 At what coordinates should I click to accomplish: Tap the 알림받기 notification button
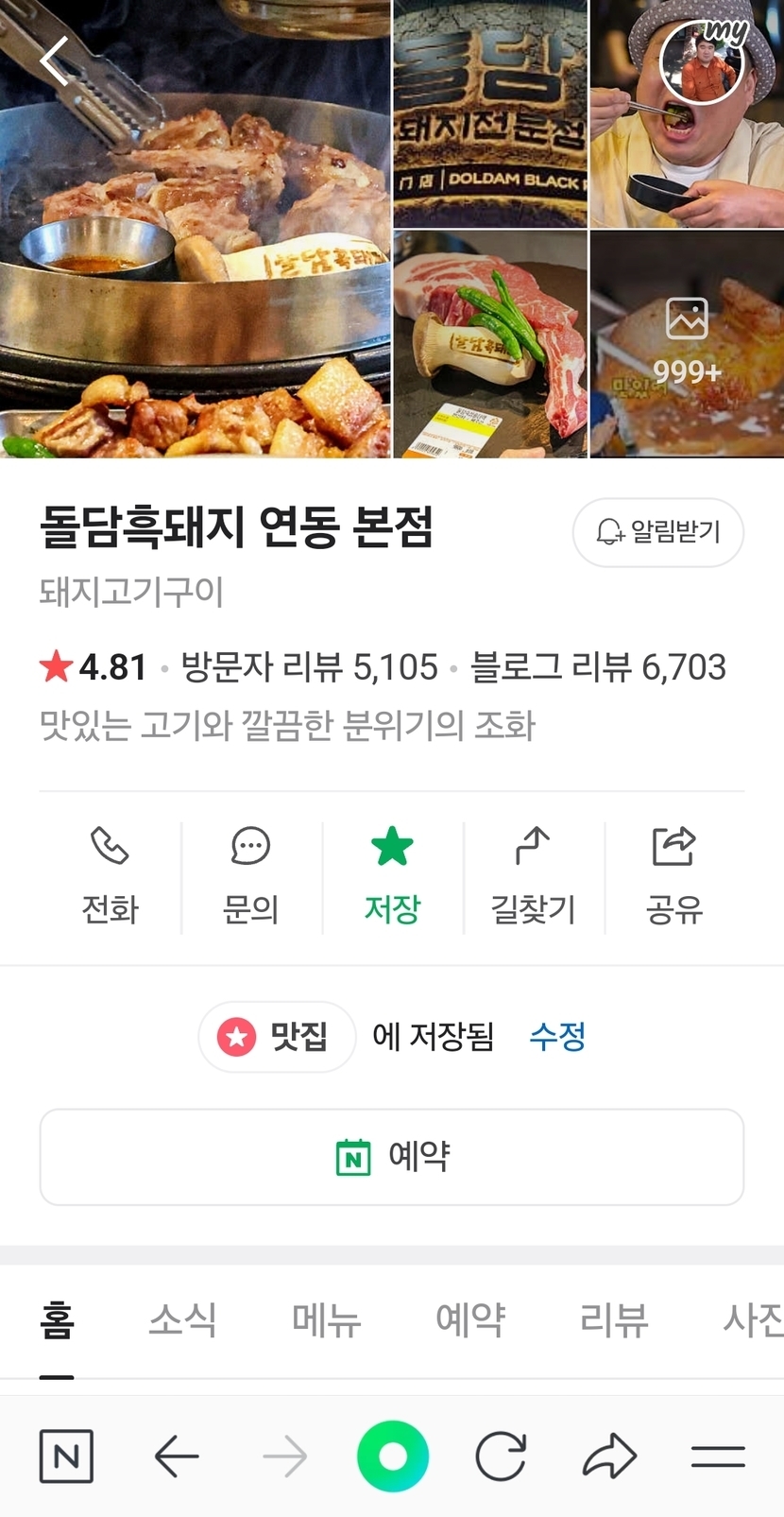tap(657, 532)
